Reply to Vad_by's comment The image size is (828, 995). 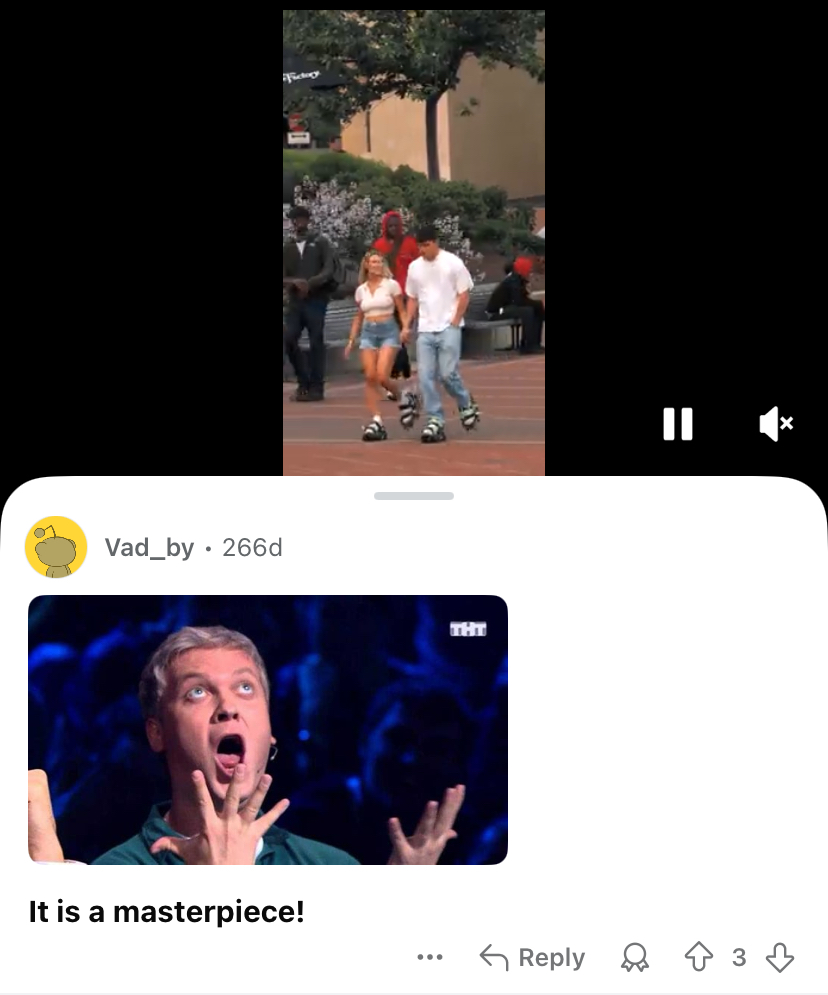[x=532, y=957]
